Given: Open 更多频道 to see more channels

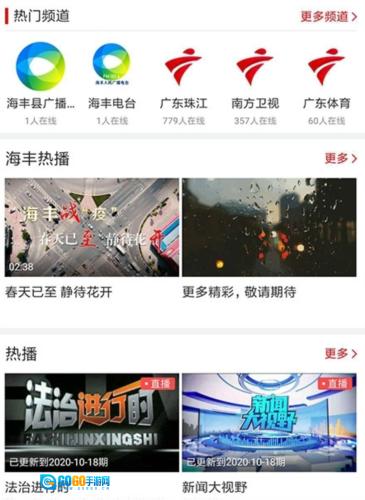Looking at the screenshot, I should [x=329, y=16].
